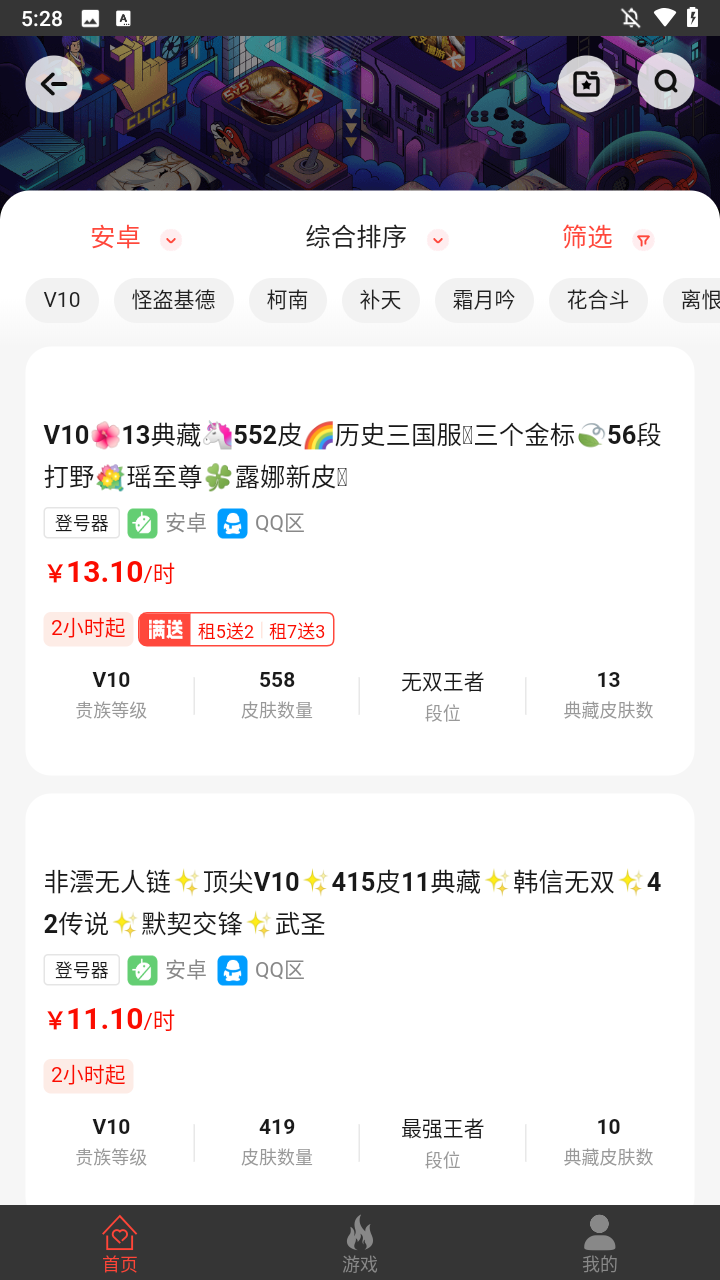Select the V10 filter chip
Image resolution: width=720 pixels, height=1280 pixels.
(62, 300)
